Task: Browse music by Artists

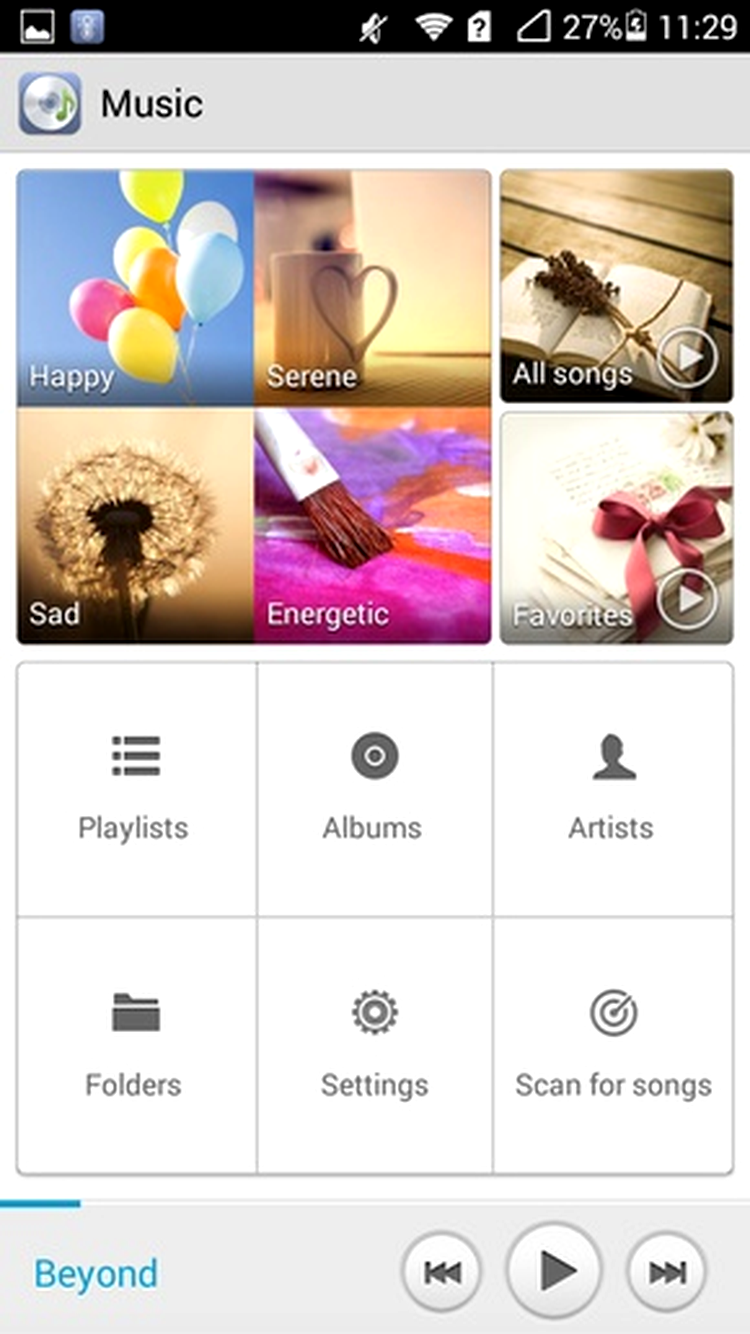Action: coord(613,789)
